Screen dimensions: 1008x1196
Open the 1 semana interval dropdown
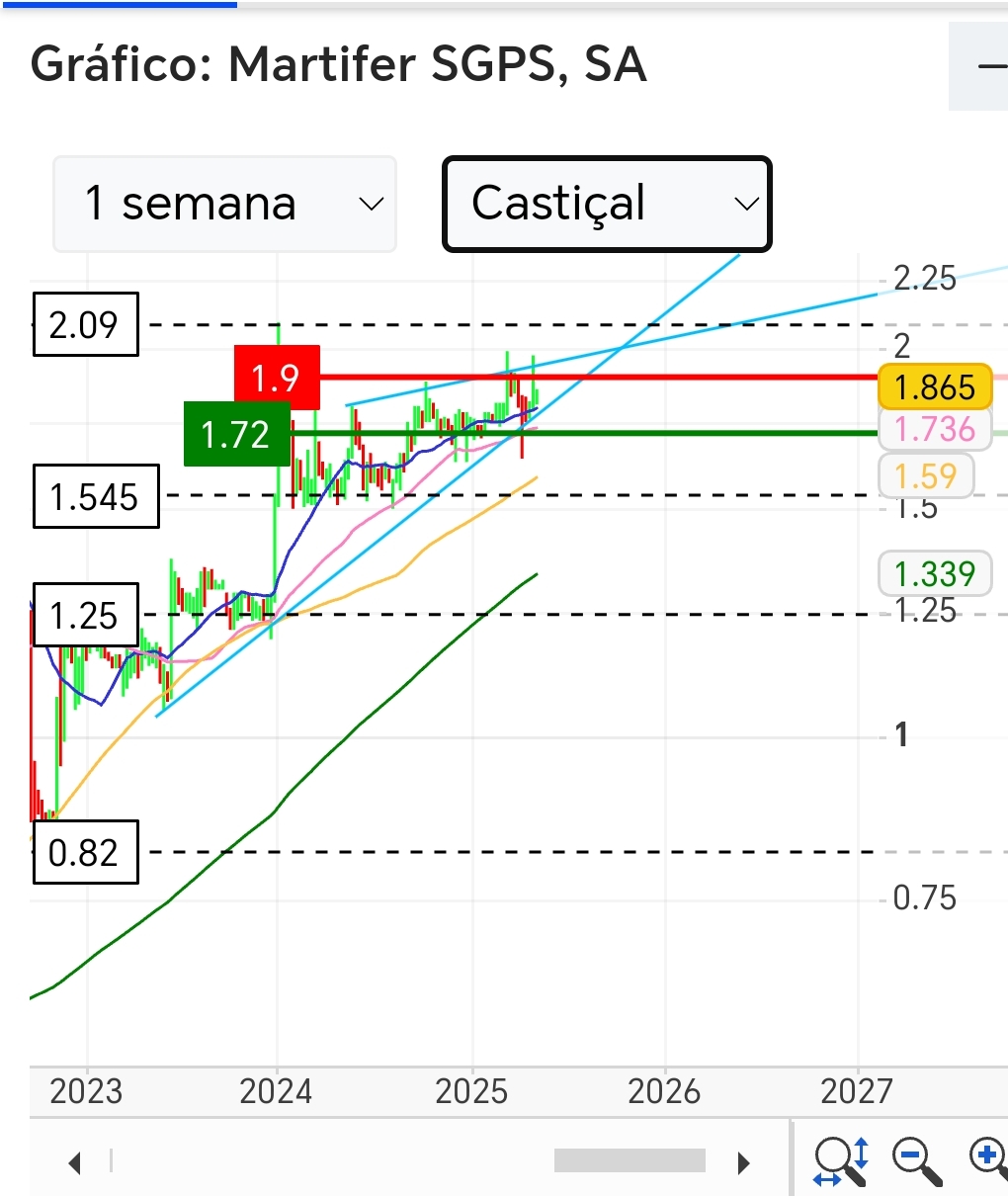[x=224, y=204]
